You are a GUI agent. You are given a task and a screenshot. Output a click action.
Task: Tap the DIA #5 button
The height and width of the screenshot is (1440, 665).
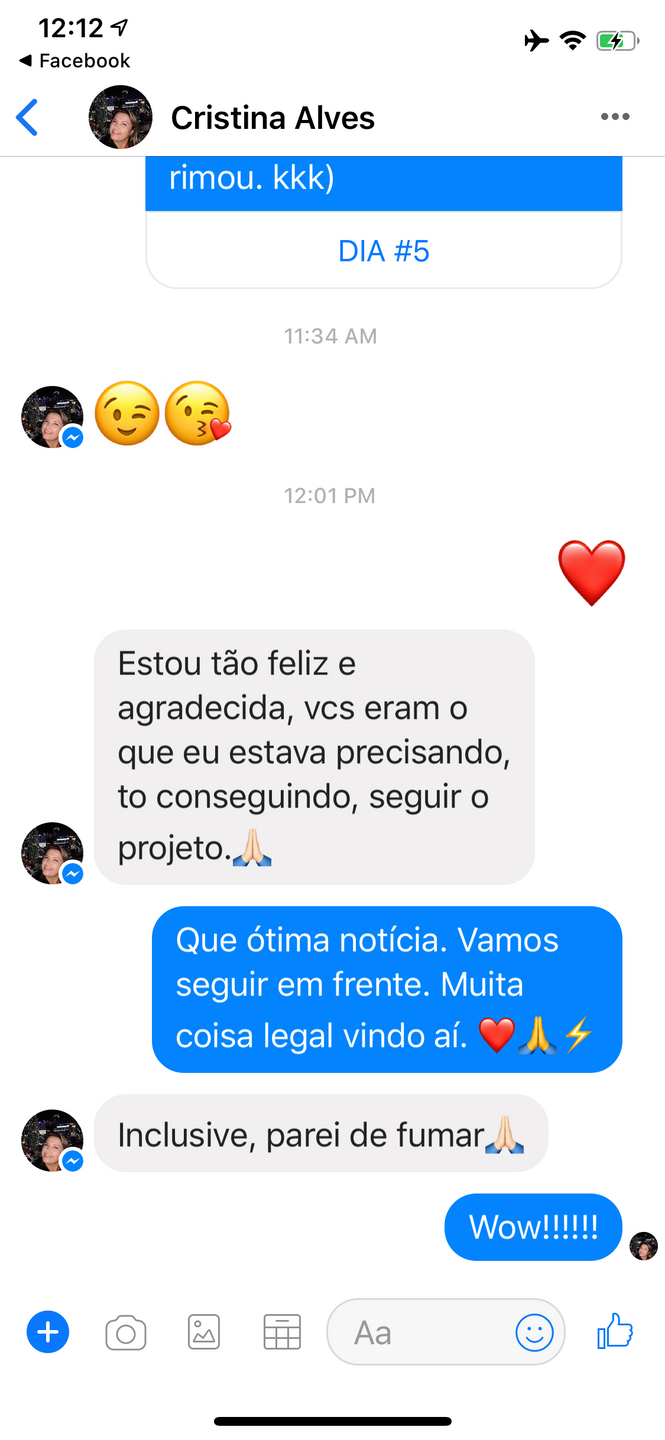(x=384, y=251)
